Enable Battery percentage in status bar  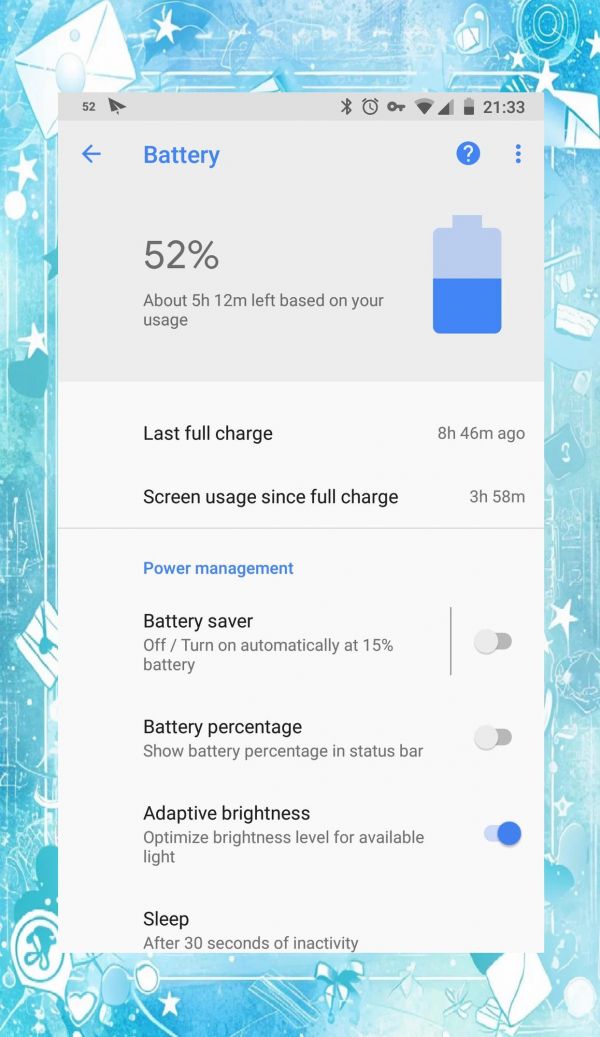[x=493, y=738]
